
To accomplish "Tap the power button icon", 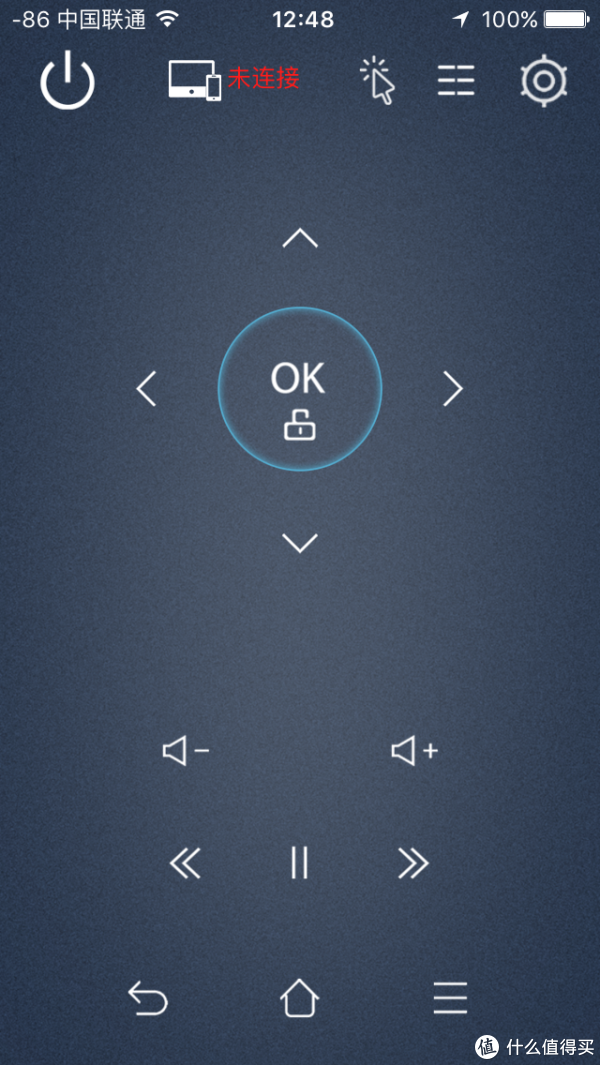I will click(x=67, y=82).
